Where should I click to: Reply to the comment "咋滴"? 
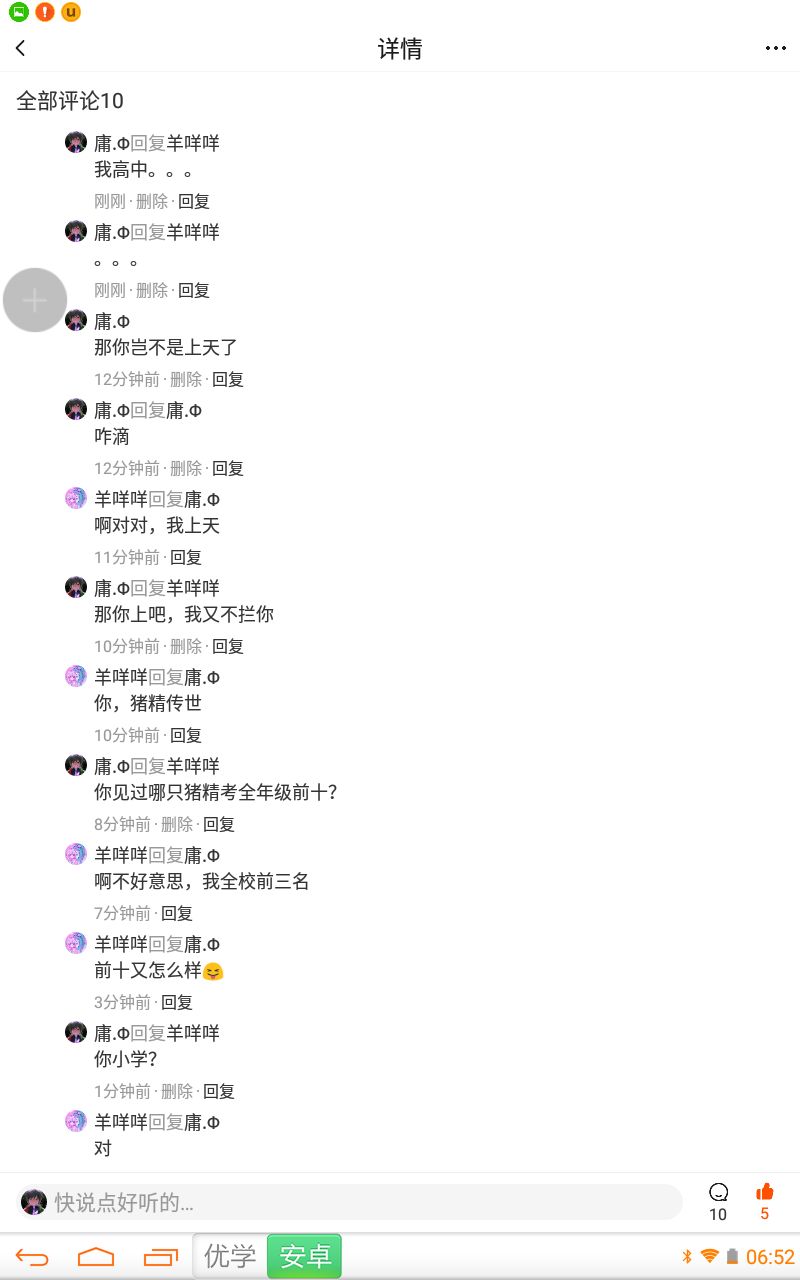coord(228,468)
